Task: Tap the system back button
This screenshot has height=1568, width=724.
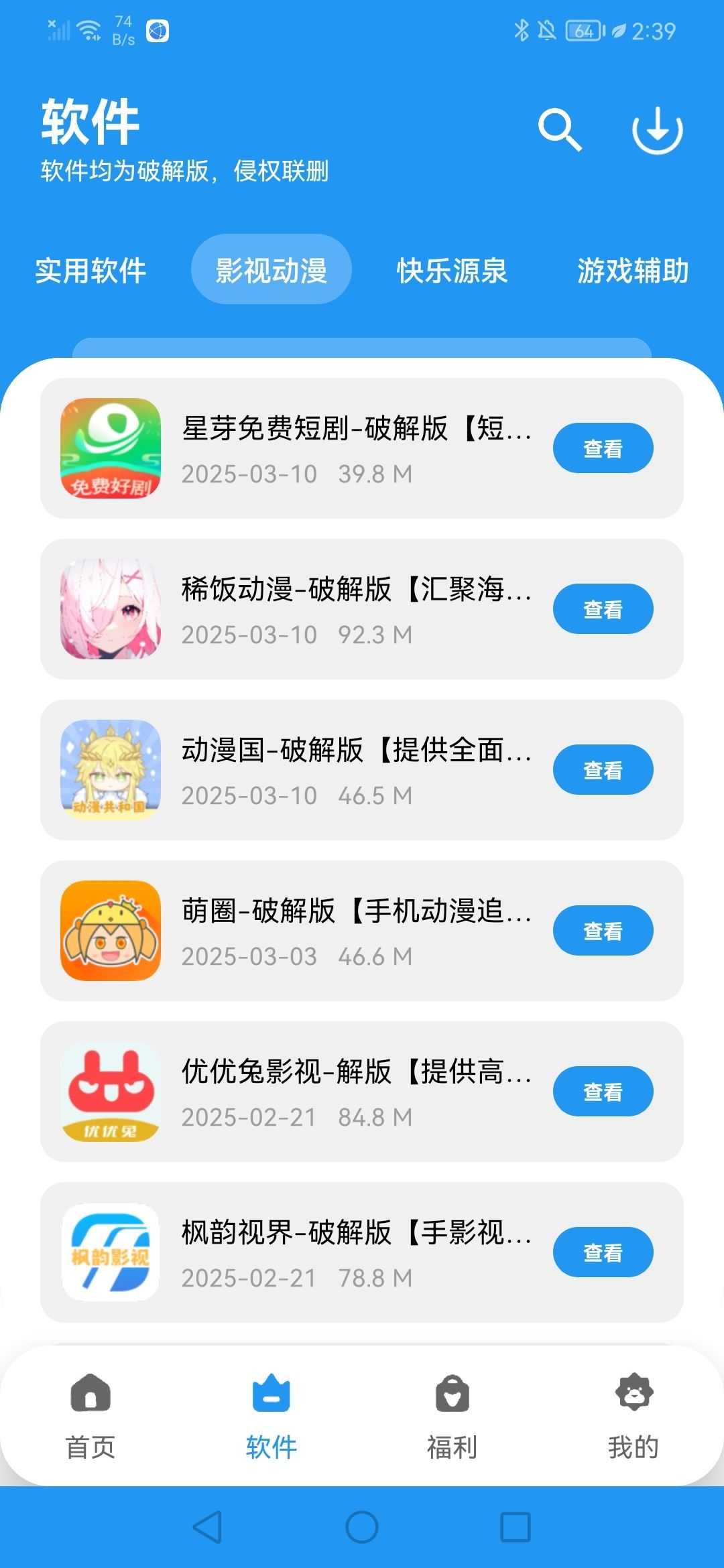Action: pos(207,1527)
